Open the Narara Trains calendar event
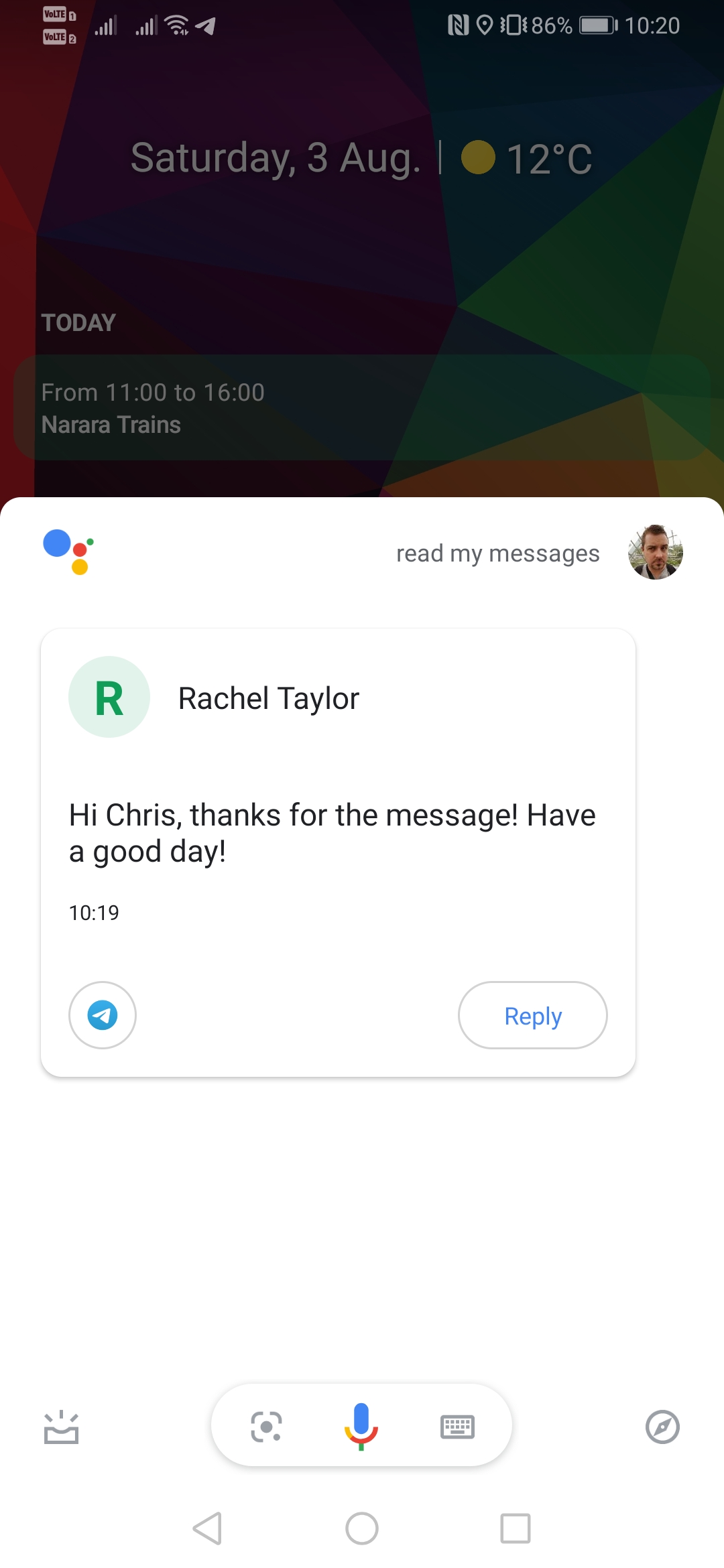 pos(362,407)
